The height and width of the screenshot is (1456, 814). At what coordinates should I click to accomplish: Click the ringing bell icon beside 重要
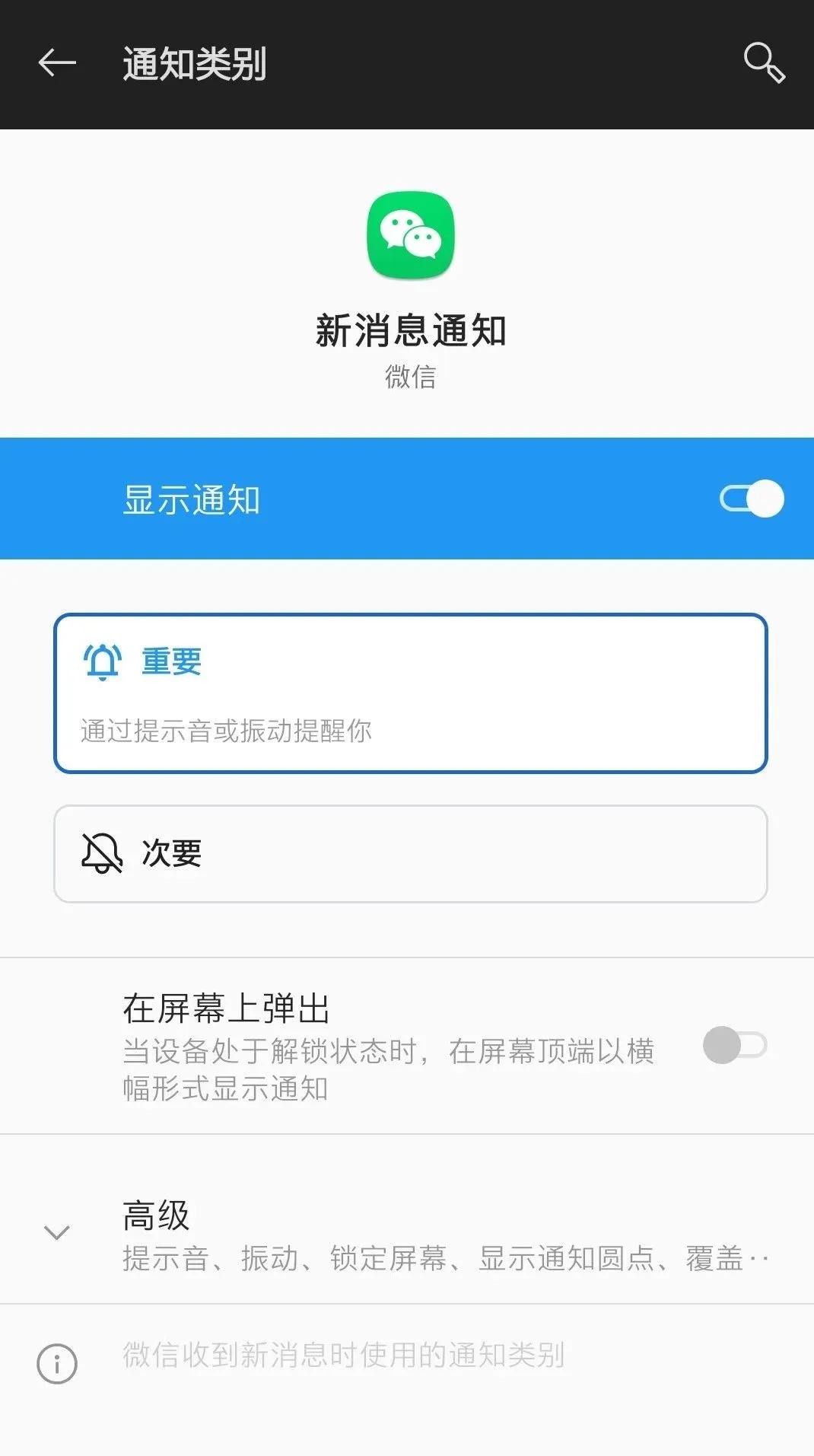103,661
